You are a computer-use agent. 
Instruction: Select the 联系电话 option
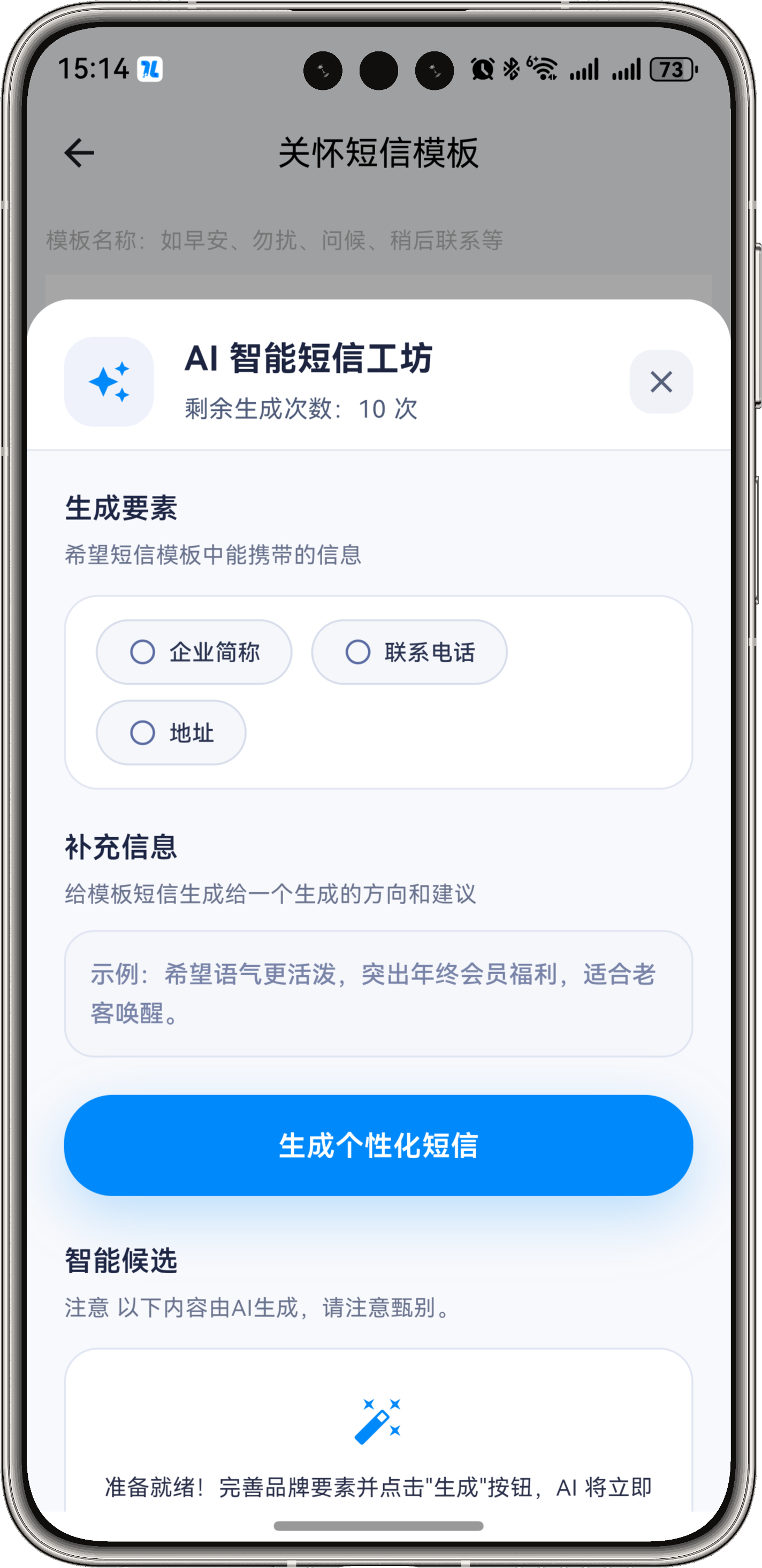tap(409, 652)
